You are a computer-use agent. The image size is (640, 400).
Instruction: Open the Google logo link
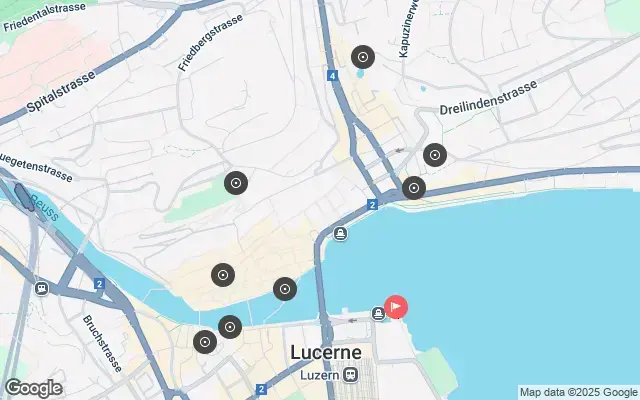[x=33, y=387]
